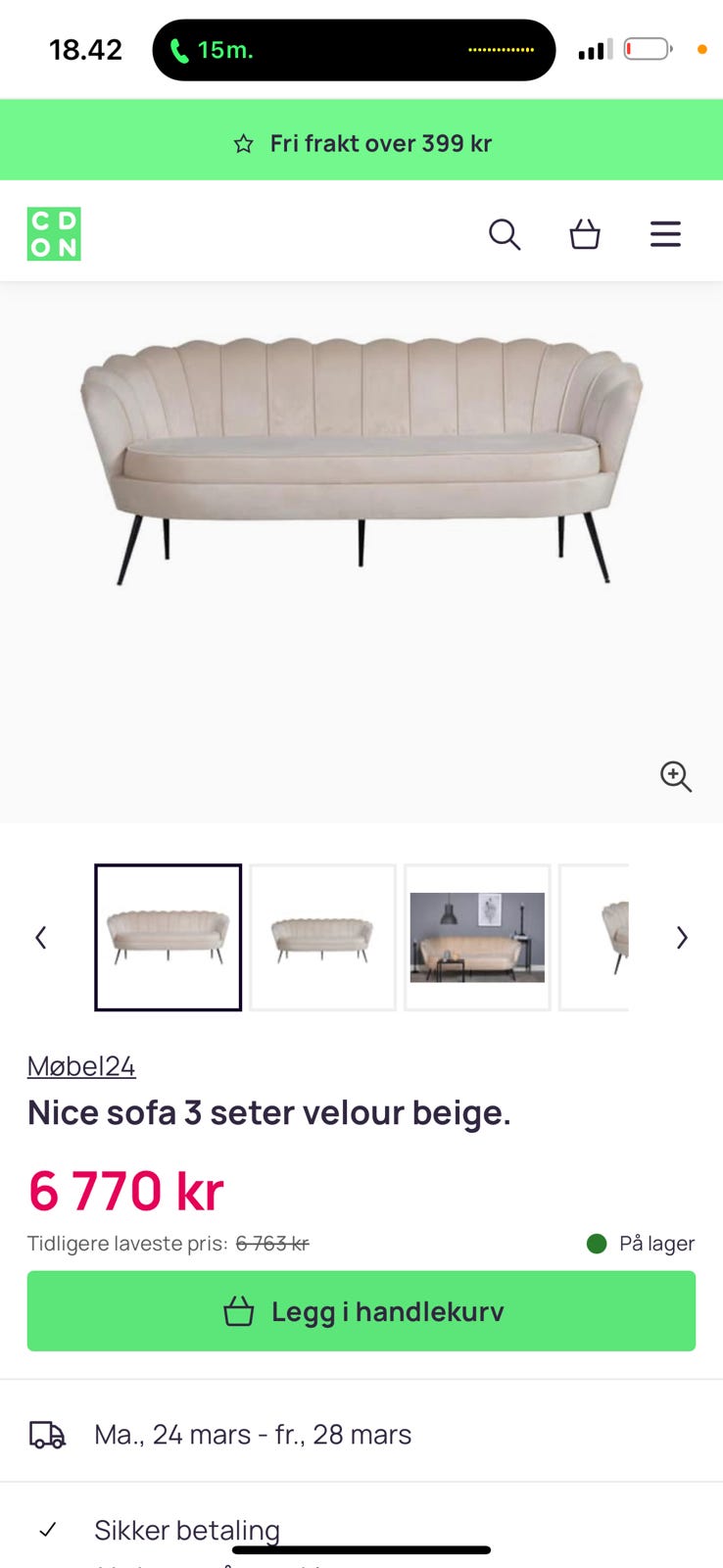Open the hamburger navigation menu
The height and width of the screenshot is (1568, 723).
pyautogui.click(x=665, y=234)
